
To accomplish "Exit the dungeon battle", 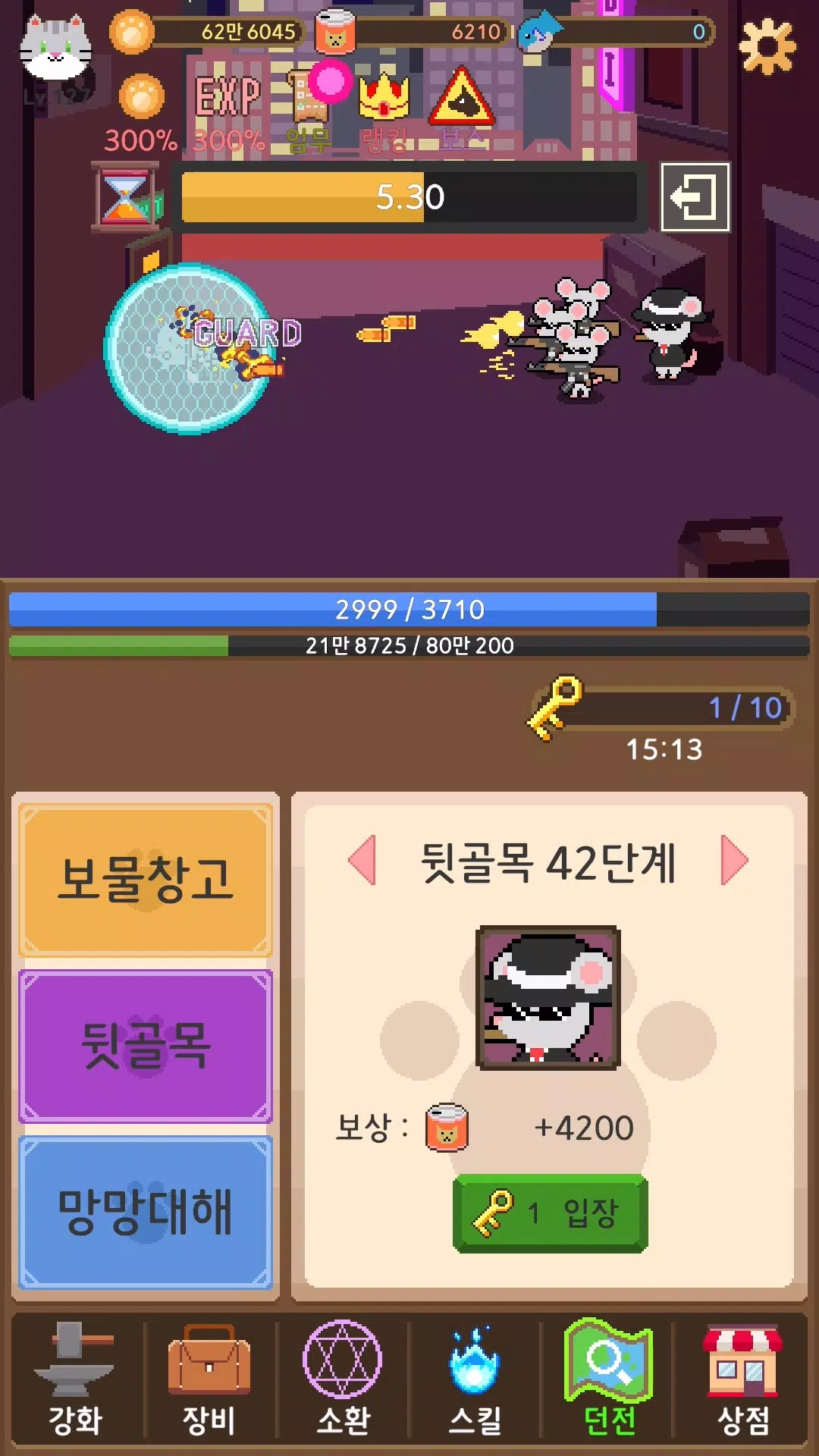I will click(695, 197).
